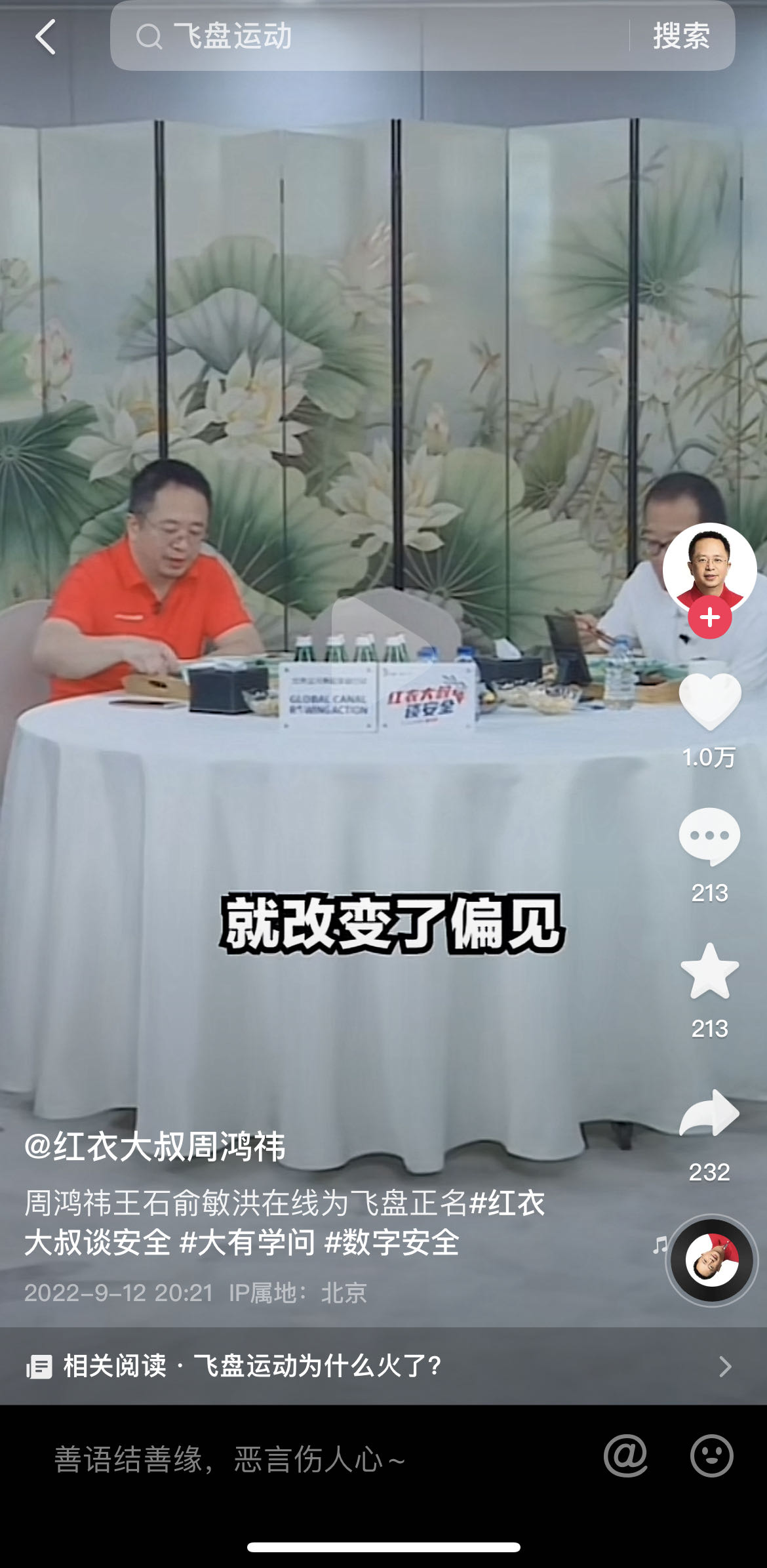Image resolution: width=767 pixels, height=1568 pixels.
Task: Open the #数字安全 hashtag
Action: point(392,1243)
